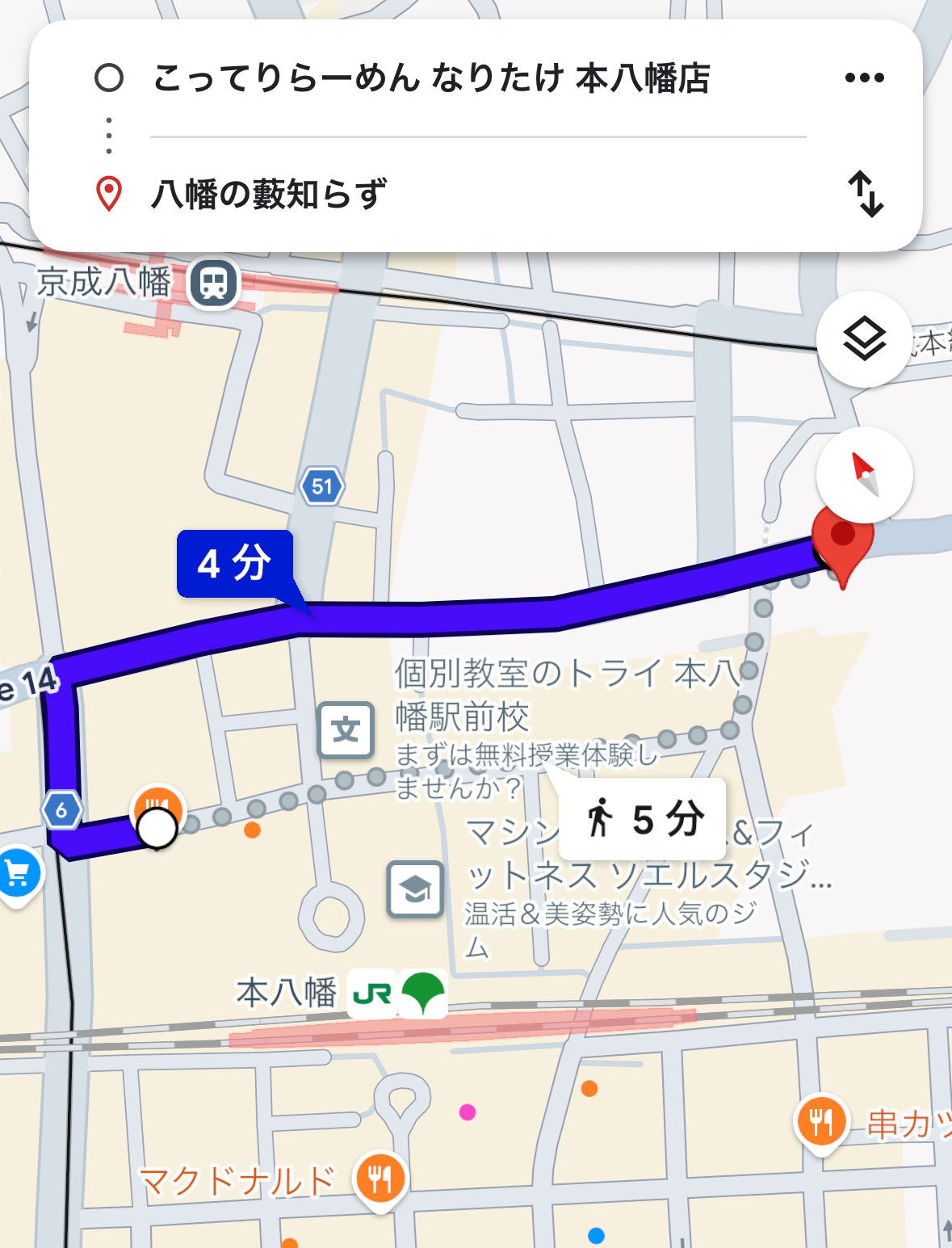Open the マシンピラティス studio marker
The height and width of the screenshot is (1248, 952).
(x=415, y=889)
